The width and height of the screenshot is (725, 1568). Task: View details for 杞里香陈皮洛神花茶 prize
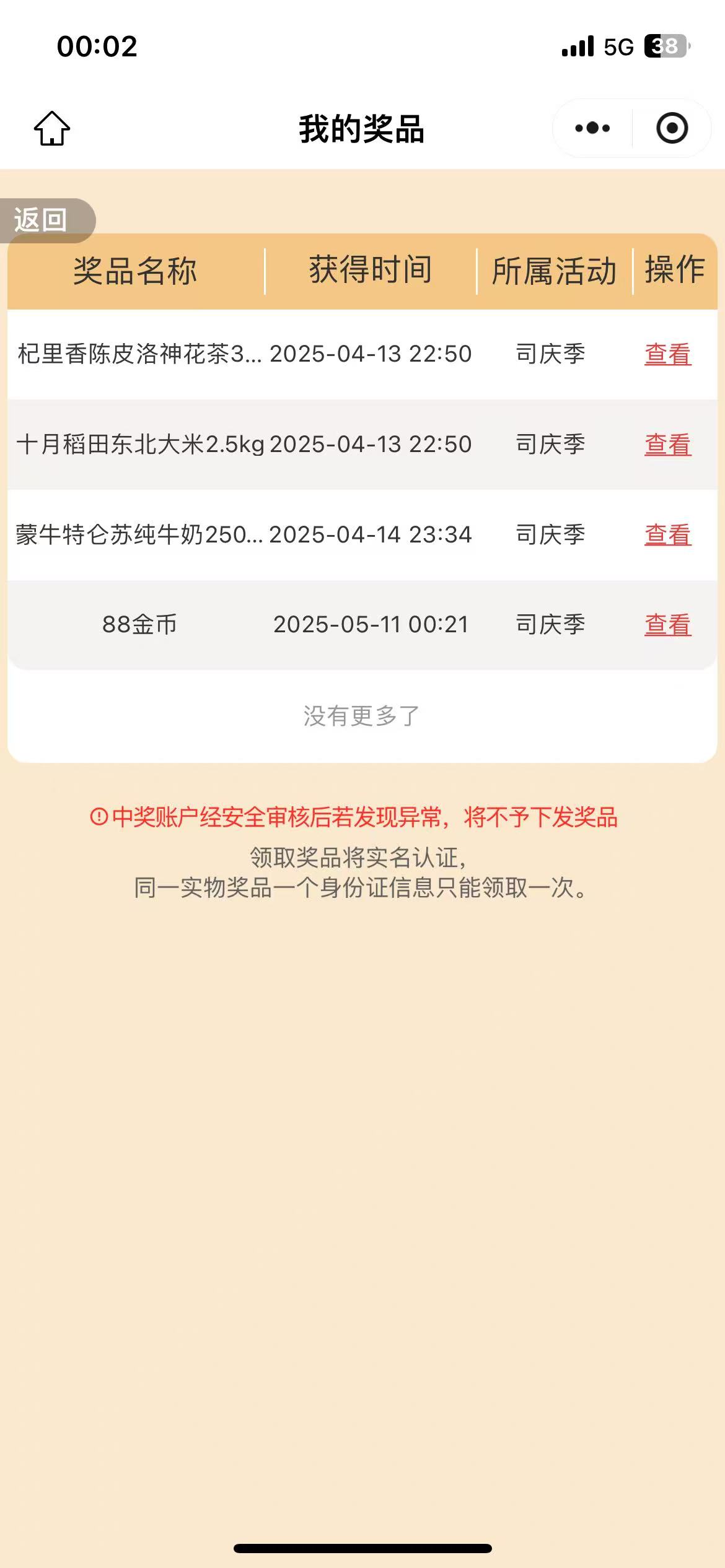[667, 354]
